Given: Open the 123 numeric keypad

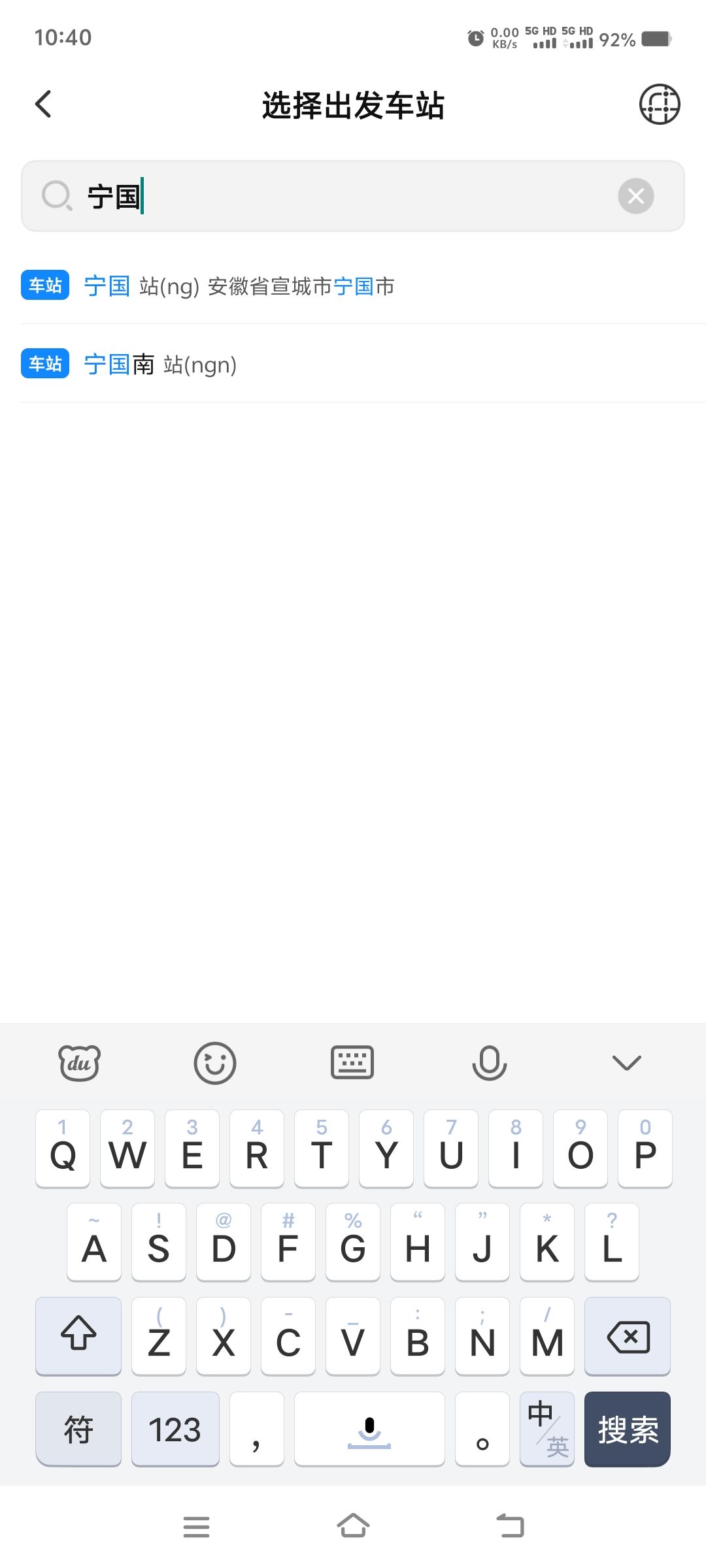Looking at the screenshot, I should tap(175, 1429).
